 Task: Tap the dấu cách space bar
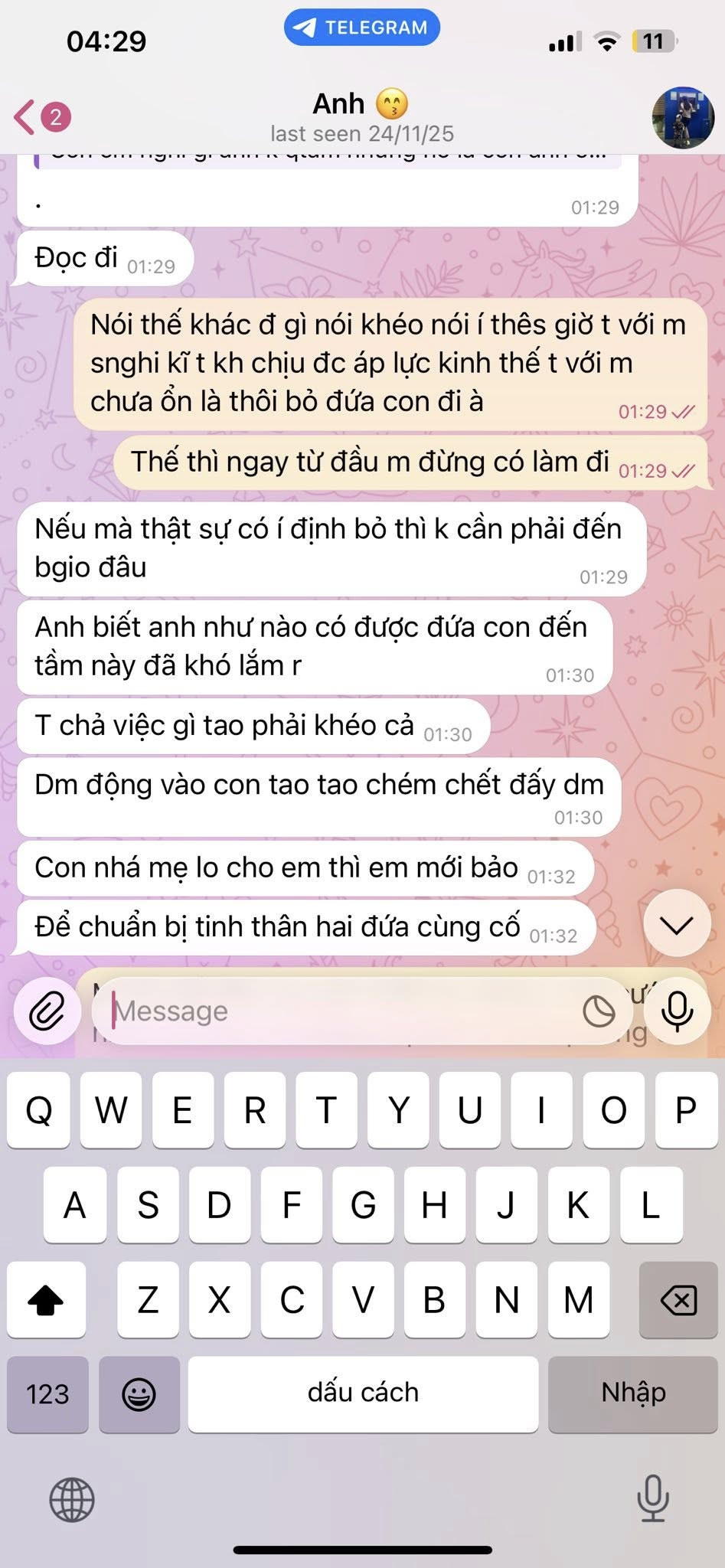point(363,1394)
